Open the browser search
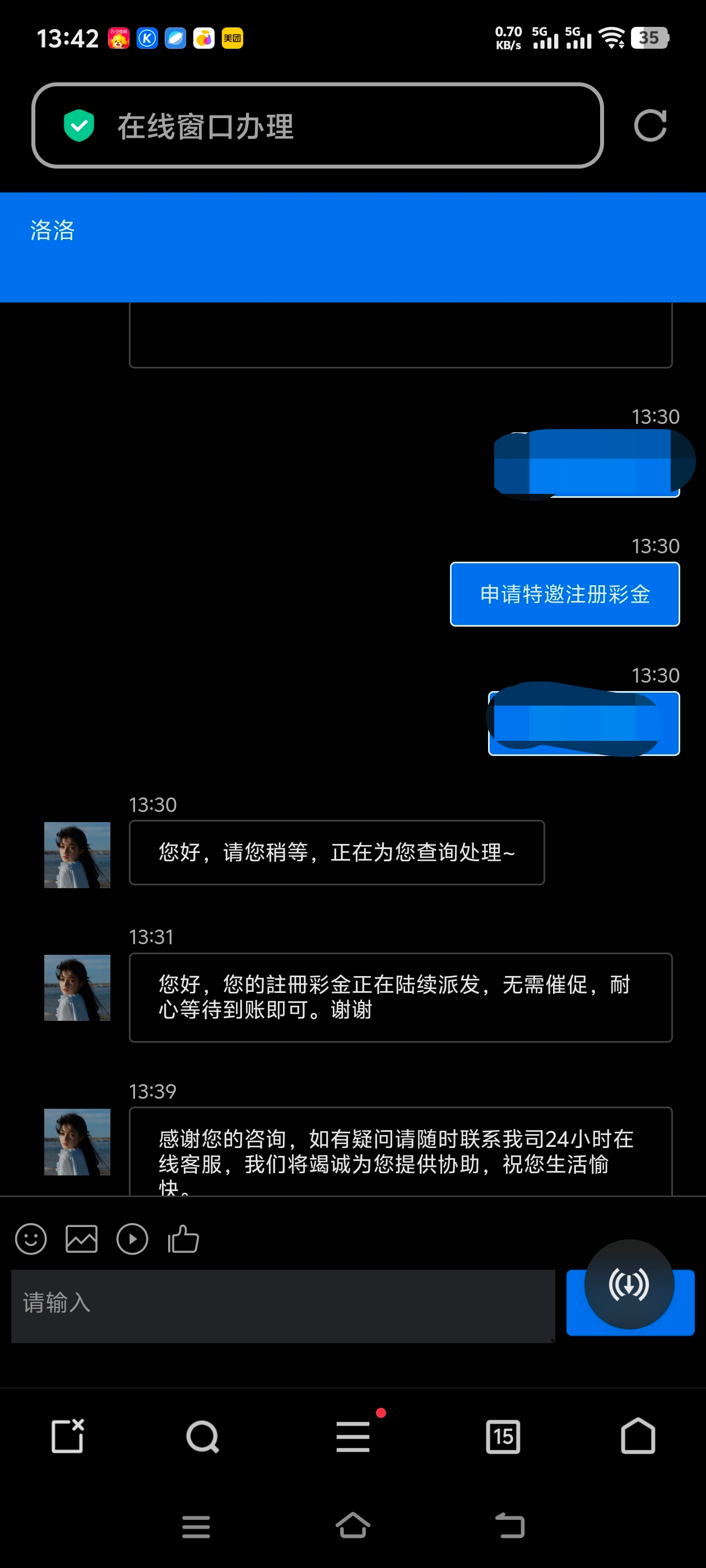The width and height of the screenshot is (706, 1568). coord(202,1436)
